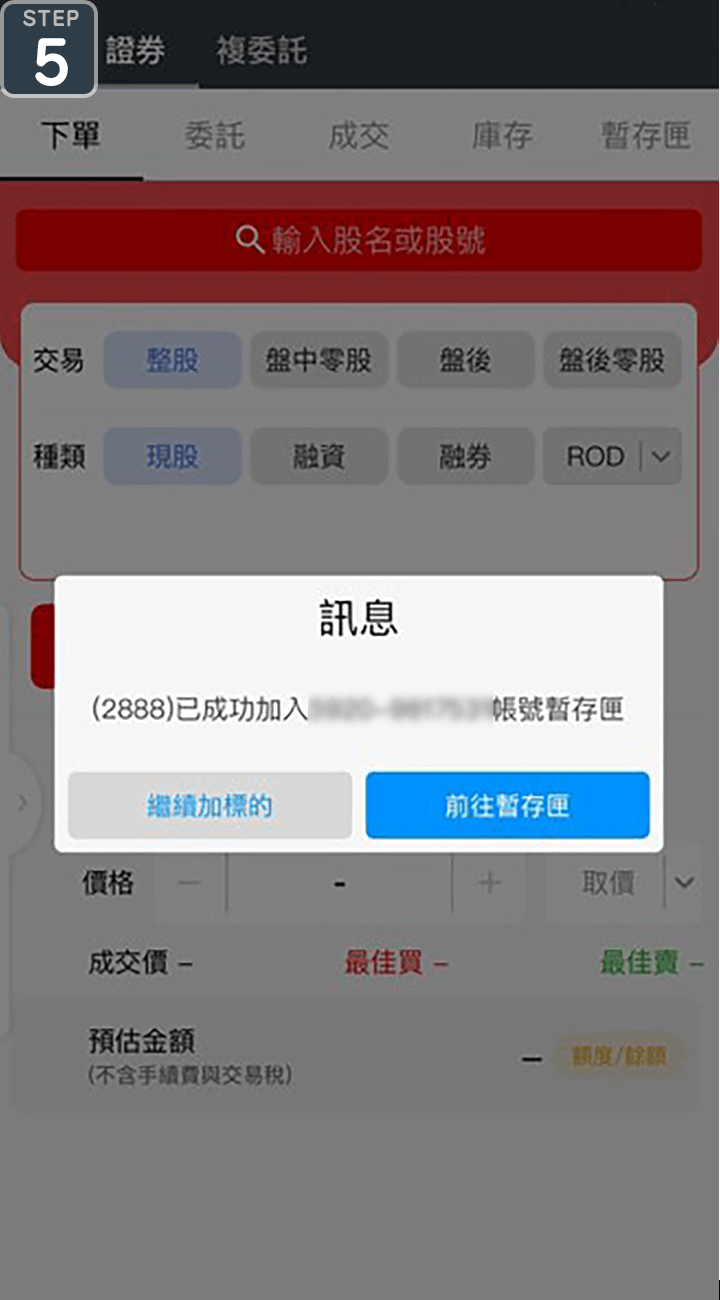720x1300 pixels.
Task: Switch to the 複委託 top tab
Action: coord(262,50)
